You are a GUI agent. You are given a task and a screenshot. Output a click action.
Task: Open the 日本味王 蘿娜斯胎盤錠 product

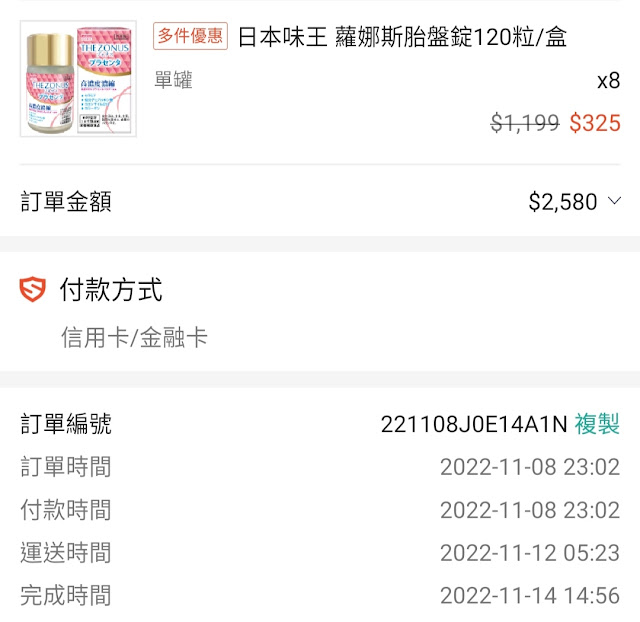click(x=401, y=38)
